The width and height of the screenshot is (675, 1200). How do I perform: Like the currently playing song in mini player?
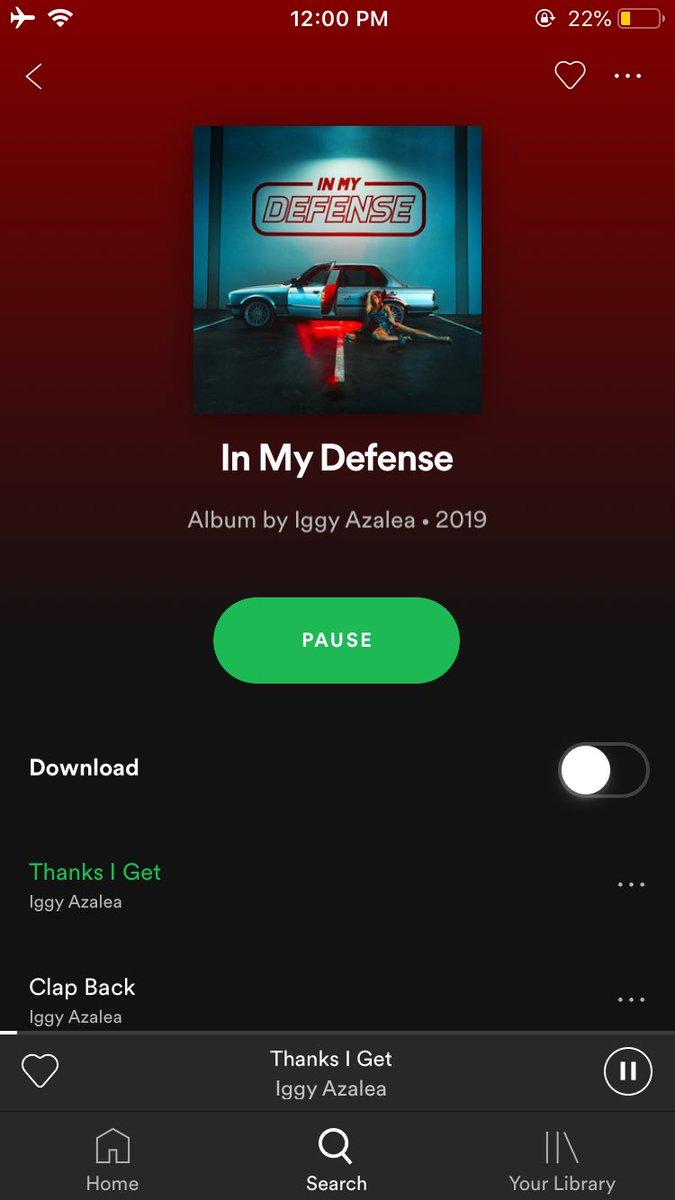point(40,1072)
